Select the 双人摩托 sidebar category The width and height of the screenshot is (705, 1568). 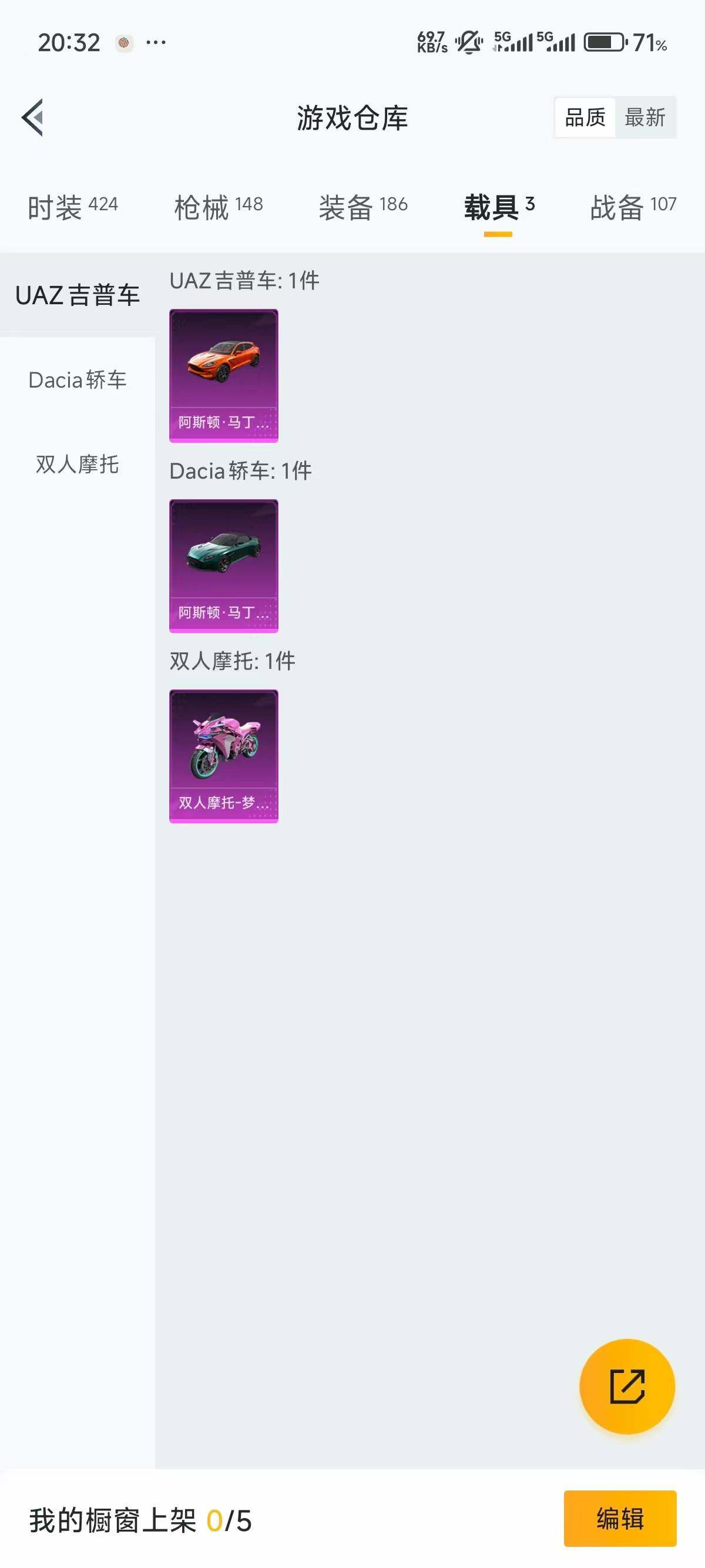point(78,466)
